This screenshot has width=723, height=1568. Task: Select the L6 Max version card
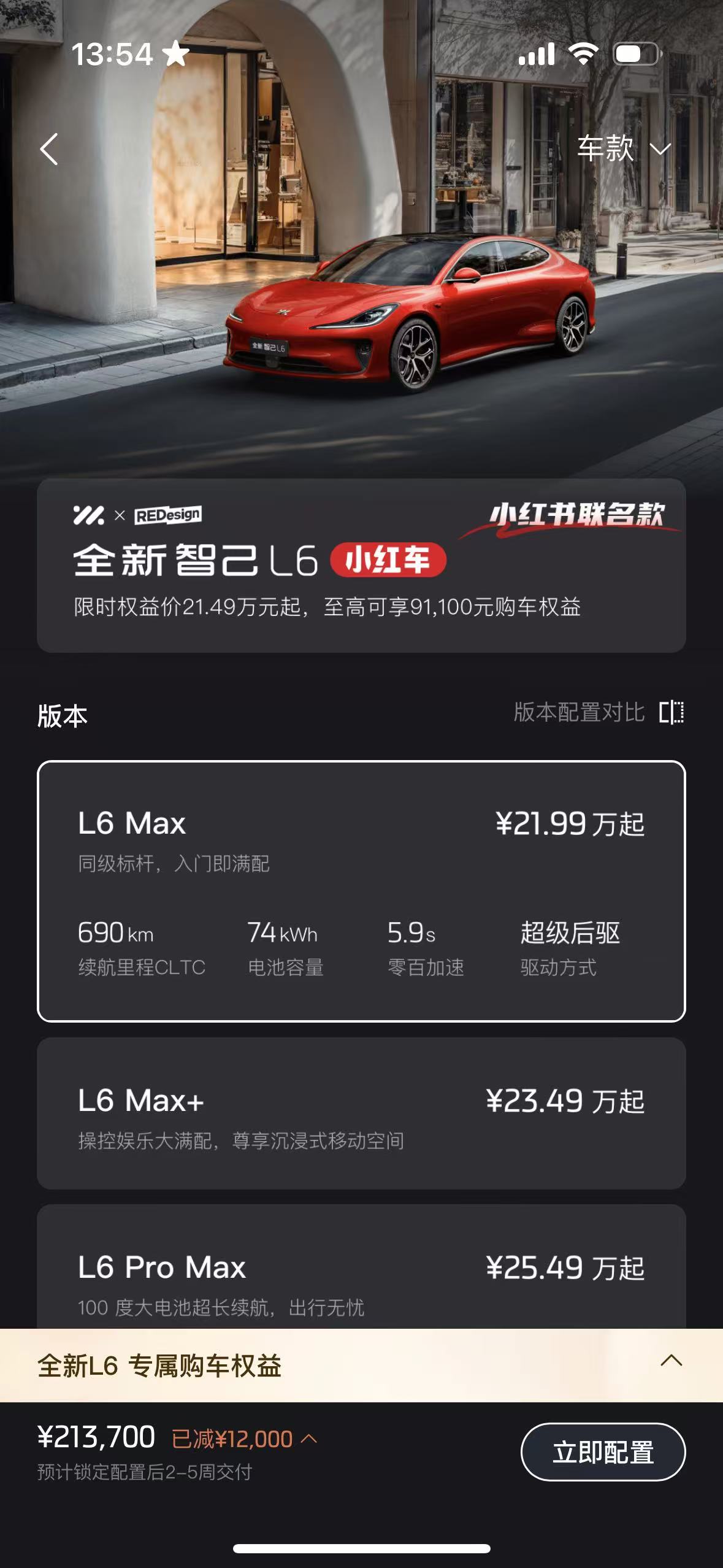pos(361,891)
